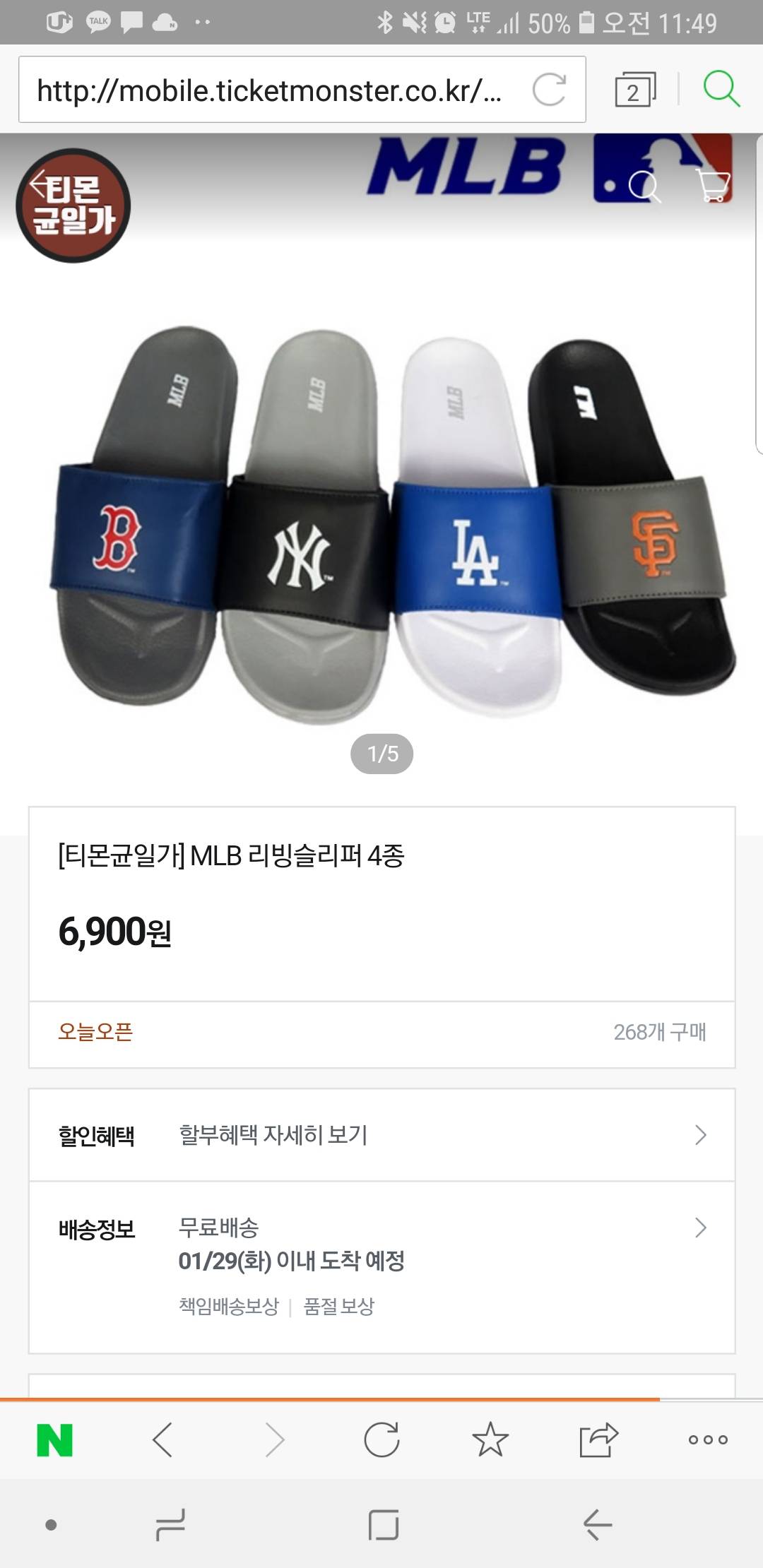This screenshot has height=1568, width=763.
Task: Go to the Naver home button
Action: click(54, 1440)
